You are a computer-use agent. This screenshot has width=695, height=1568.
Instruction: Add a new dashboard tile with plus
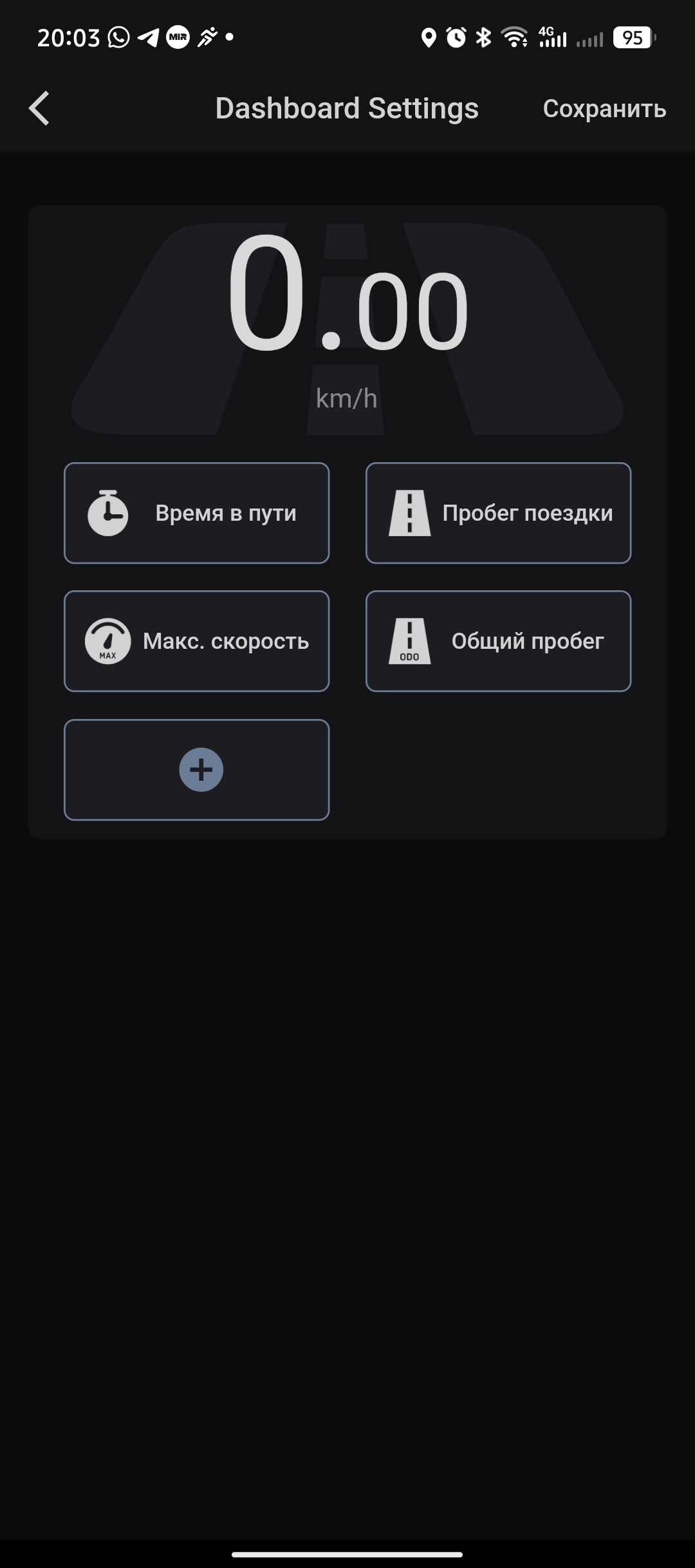pos(200,770)
